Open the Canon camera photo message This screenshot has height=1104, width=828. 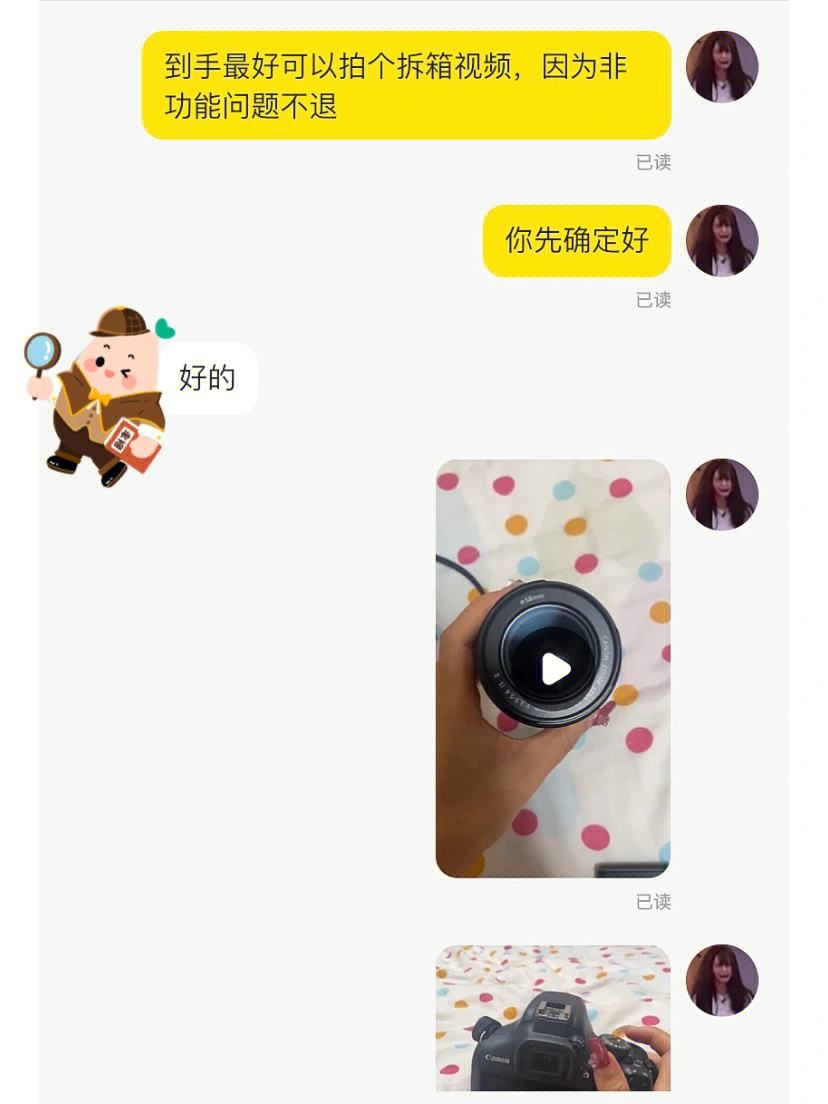point(553,1018)
